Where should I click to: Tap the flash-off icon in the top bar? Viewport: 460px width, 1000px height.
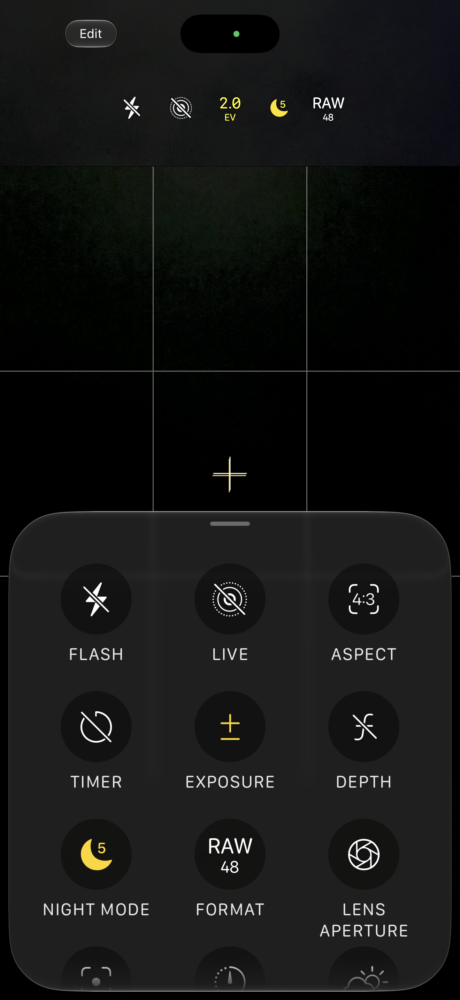pyautogui.click(x=132, y=108)
